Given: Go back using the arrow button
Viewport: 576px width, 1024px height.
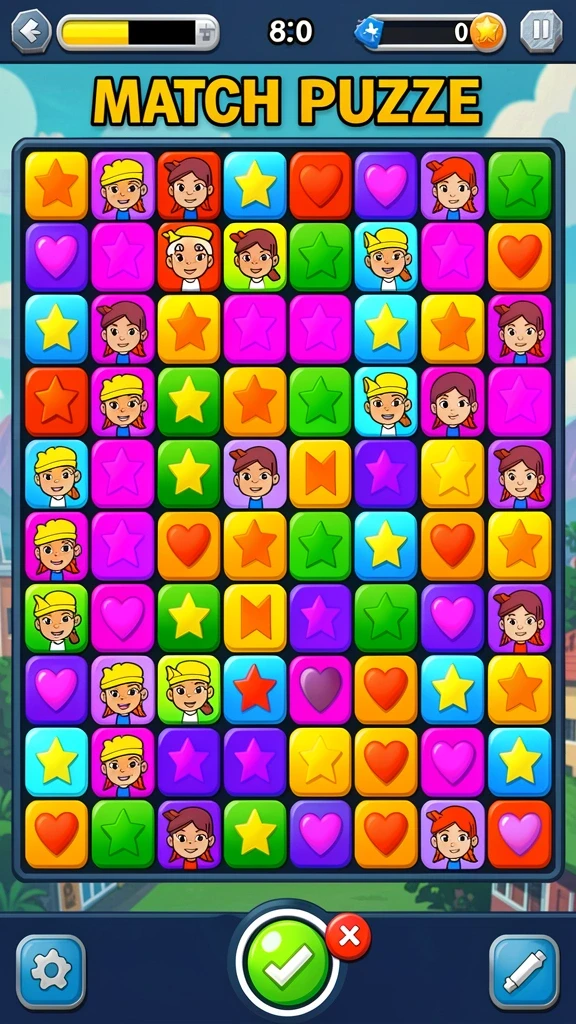Looking at the screenshot, I should click(31, 31).
